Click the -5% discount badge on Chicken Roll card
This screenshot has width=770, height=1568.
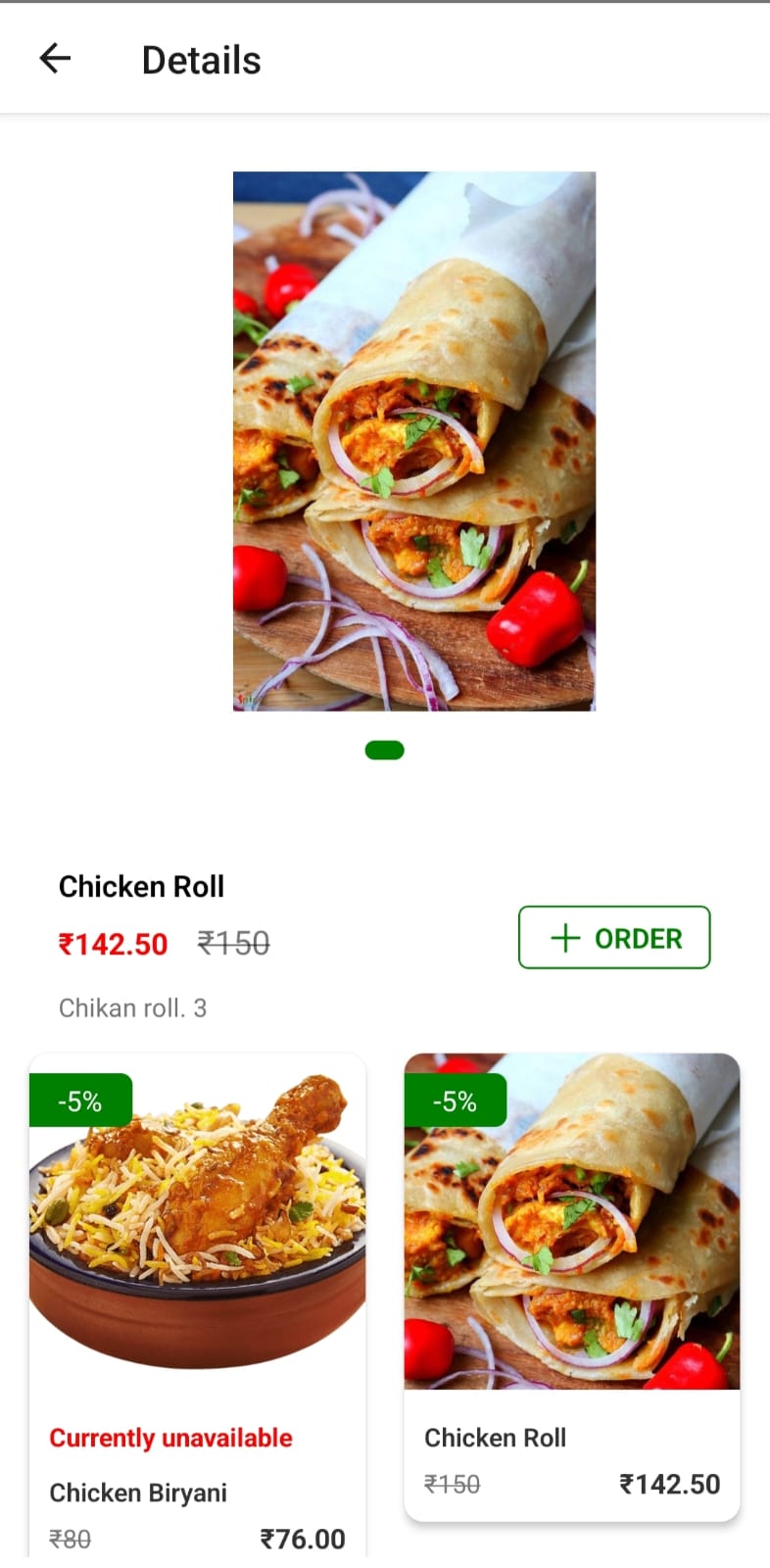[x=454, y=1101]
